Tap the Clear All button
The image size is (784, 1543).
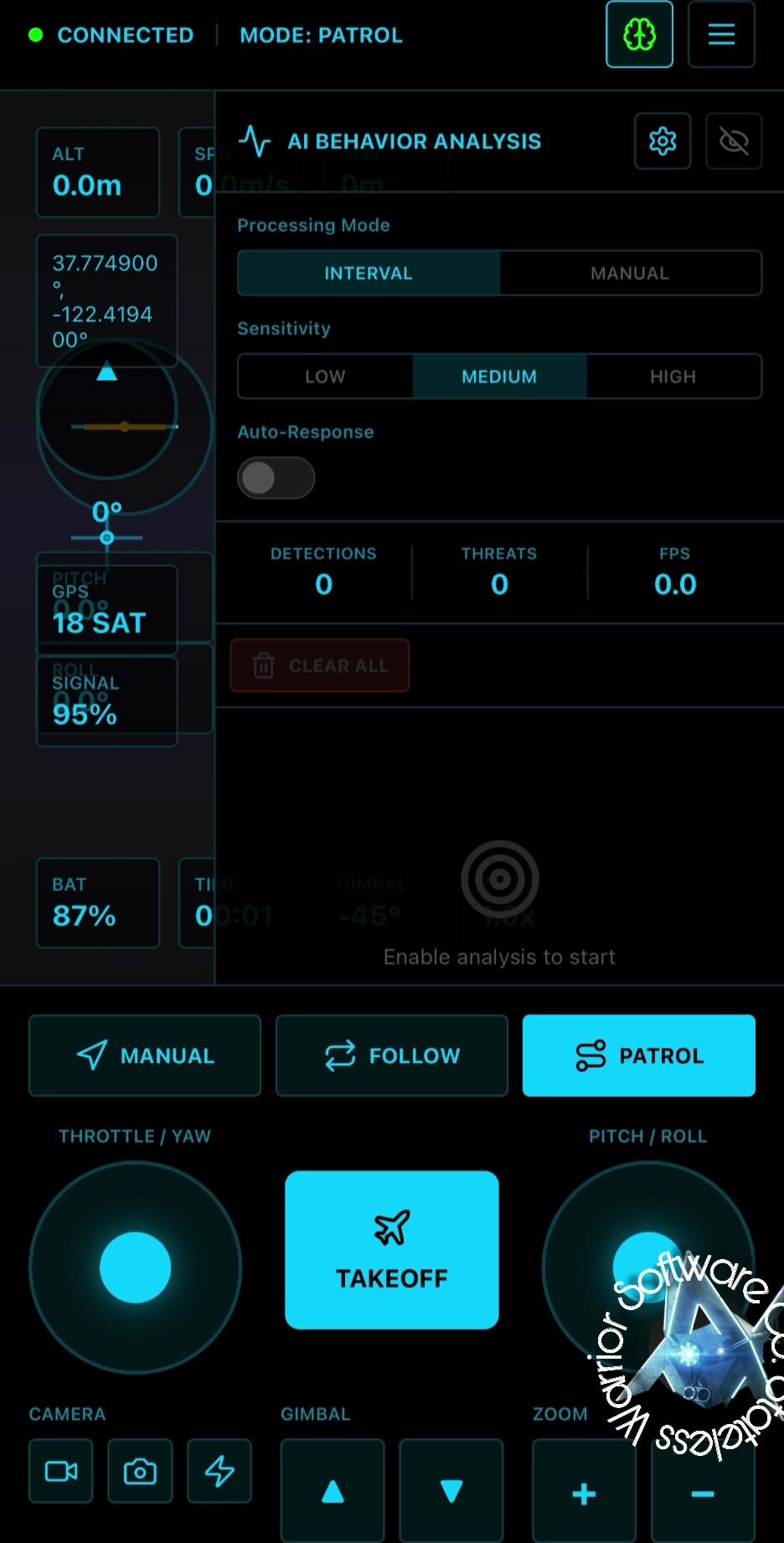320,666
